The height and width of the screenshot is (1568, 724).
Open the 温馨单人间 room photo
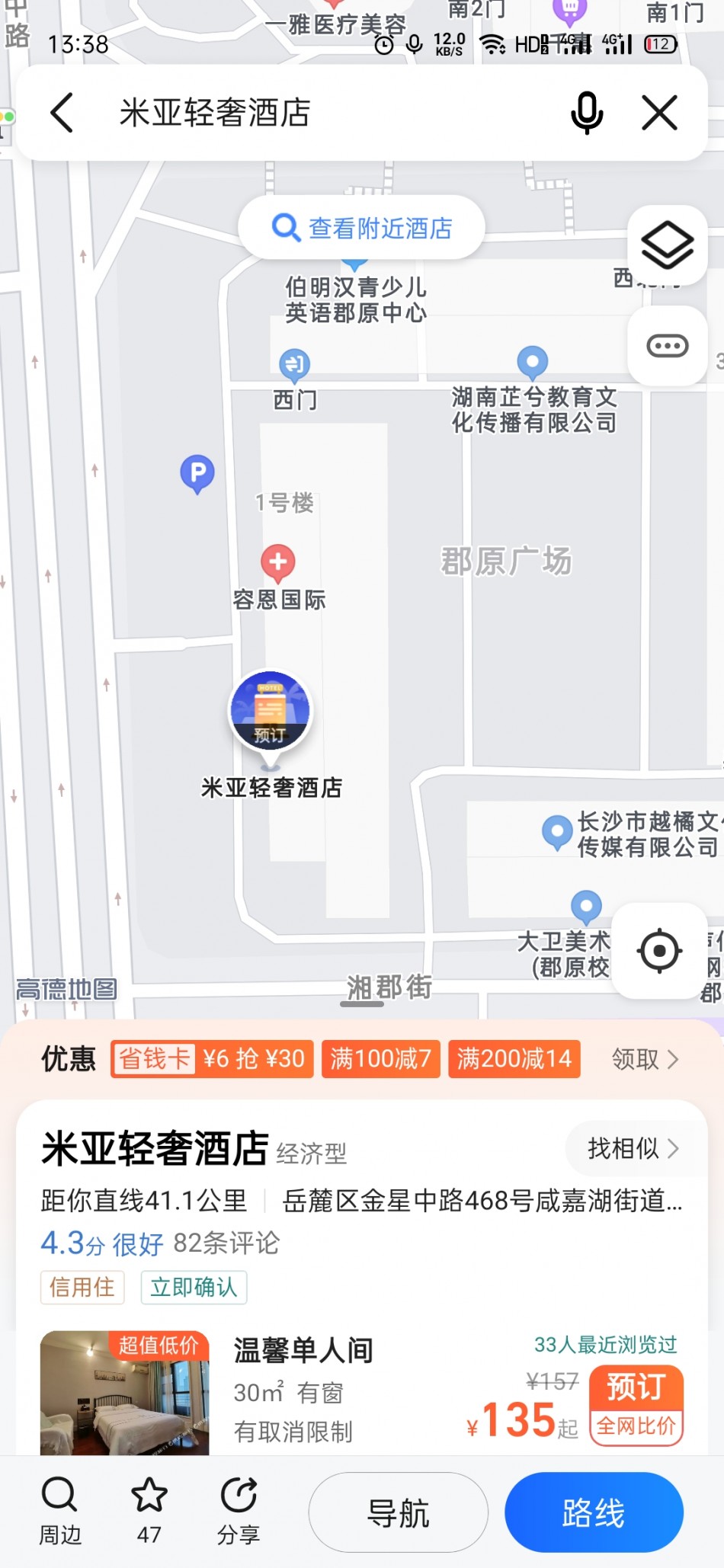tap(124, 1393)
